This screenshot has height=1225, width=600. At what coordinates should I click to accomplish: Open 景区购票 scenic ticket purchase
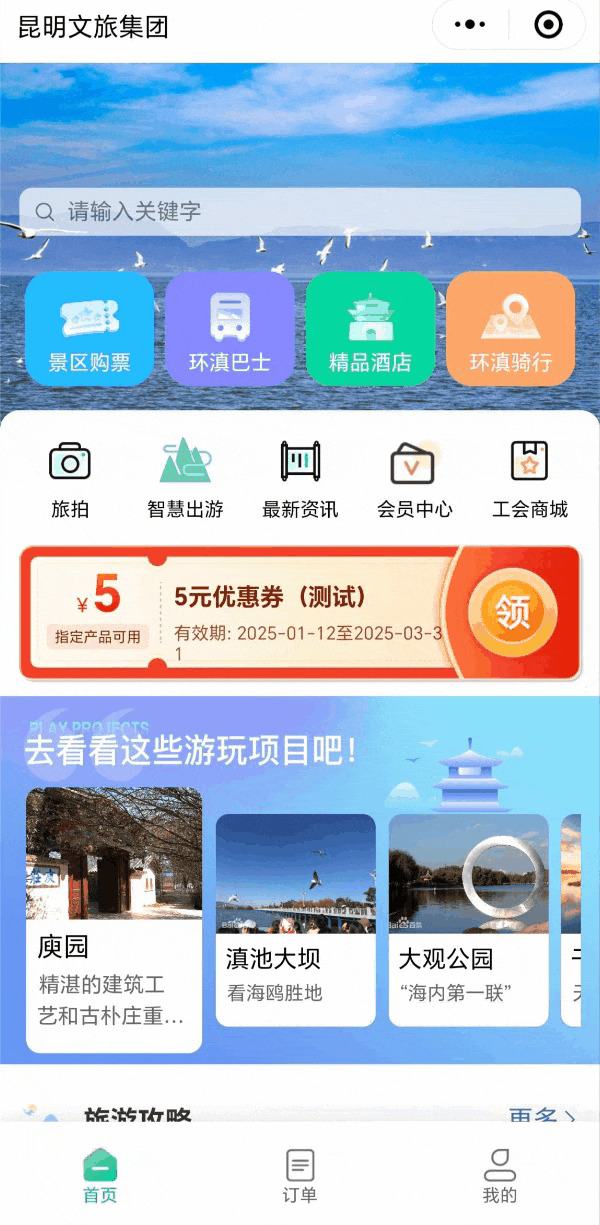coord(89,329)
